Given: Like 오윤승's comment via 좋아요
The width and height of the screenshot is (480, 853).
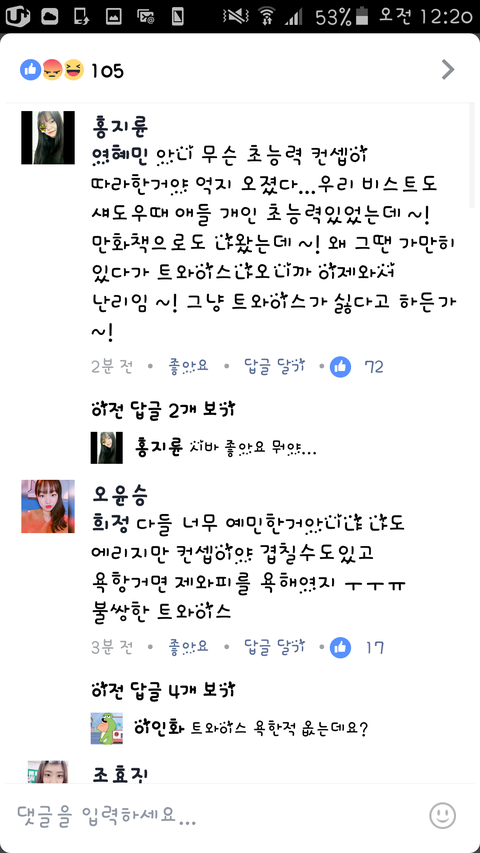Looking at the screenshot, I should [188, 647].
